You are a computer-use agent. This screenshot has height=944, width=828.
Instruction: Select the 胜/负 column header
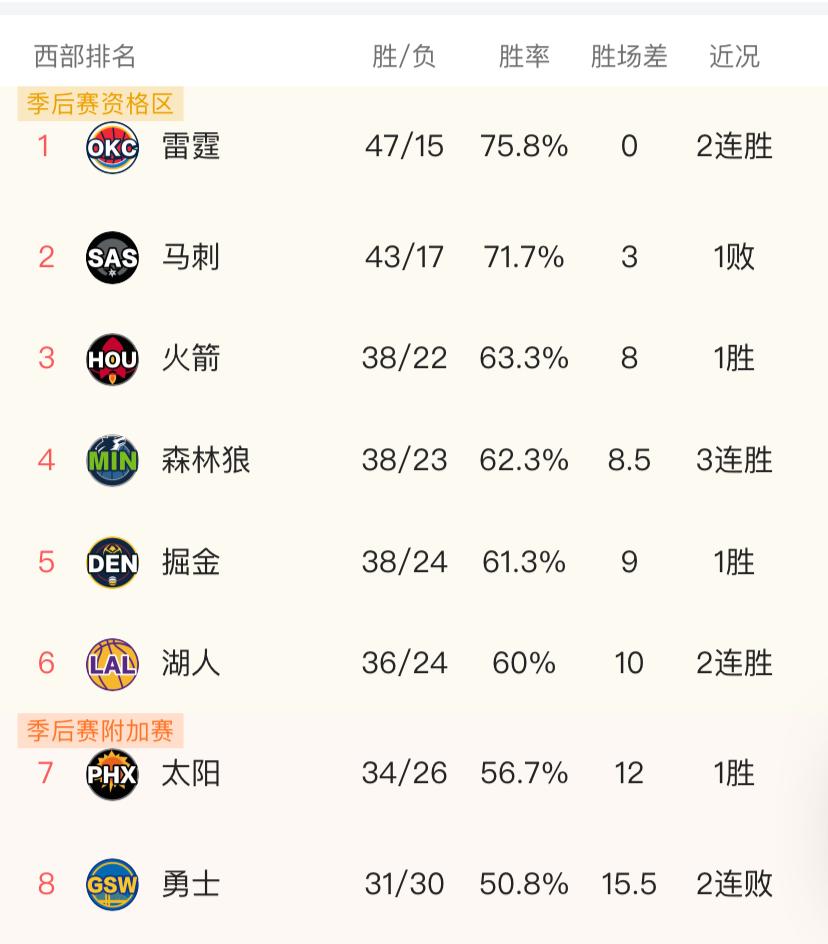tap(403, 57)
